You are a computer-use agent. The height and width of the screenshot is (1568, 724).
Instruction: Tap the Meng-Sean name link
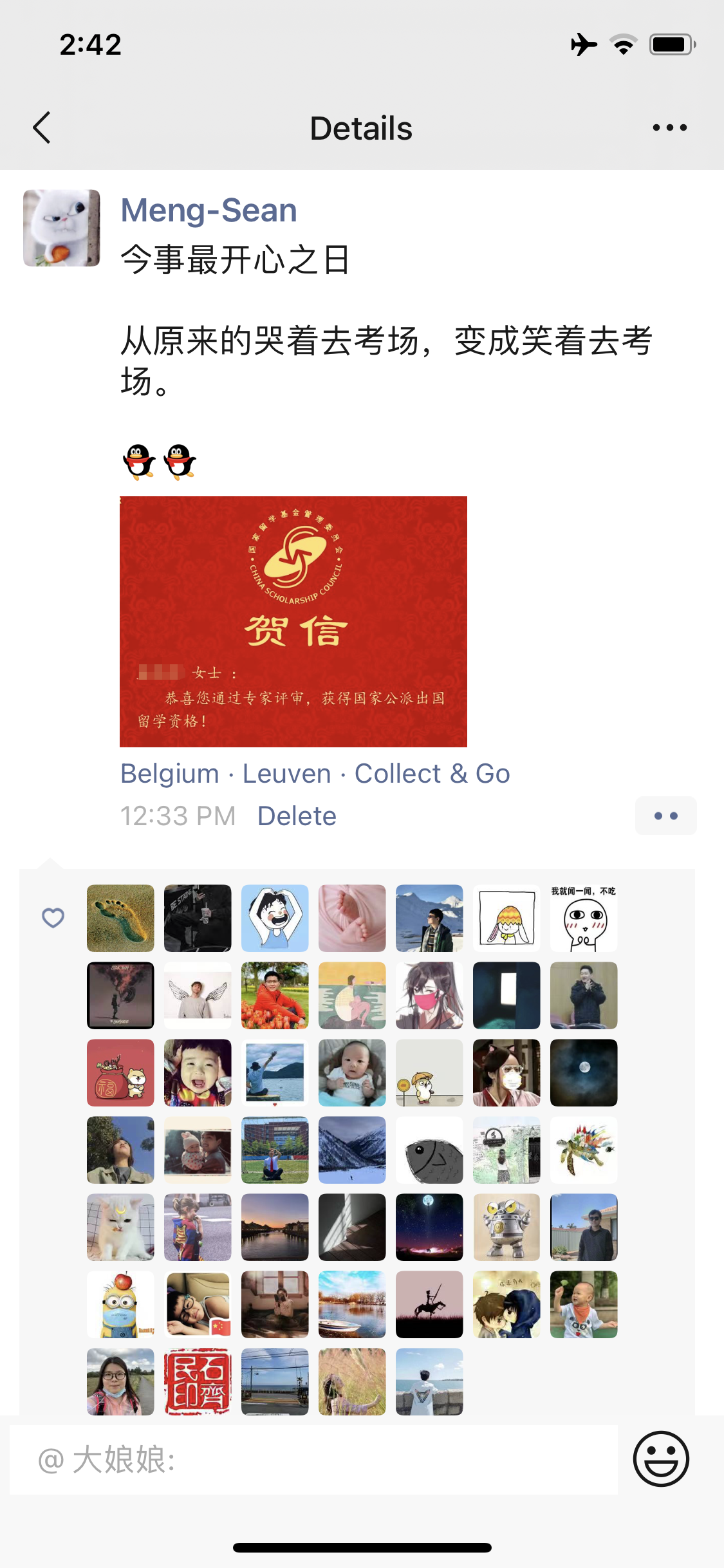click(209, 210)
